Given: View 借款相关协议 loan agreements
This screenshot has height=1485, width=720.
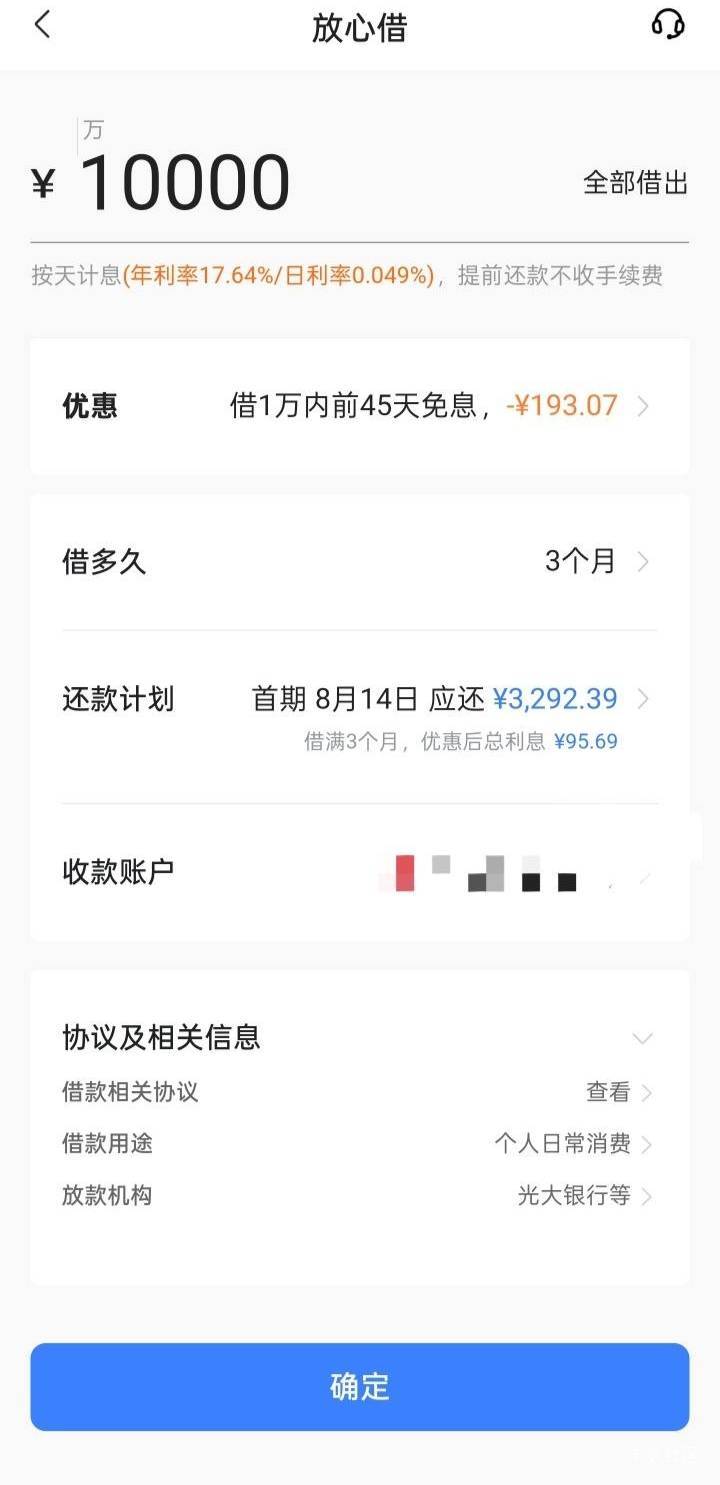Looking at the screenshot, I should 360,1092.
